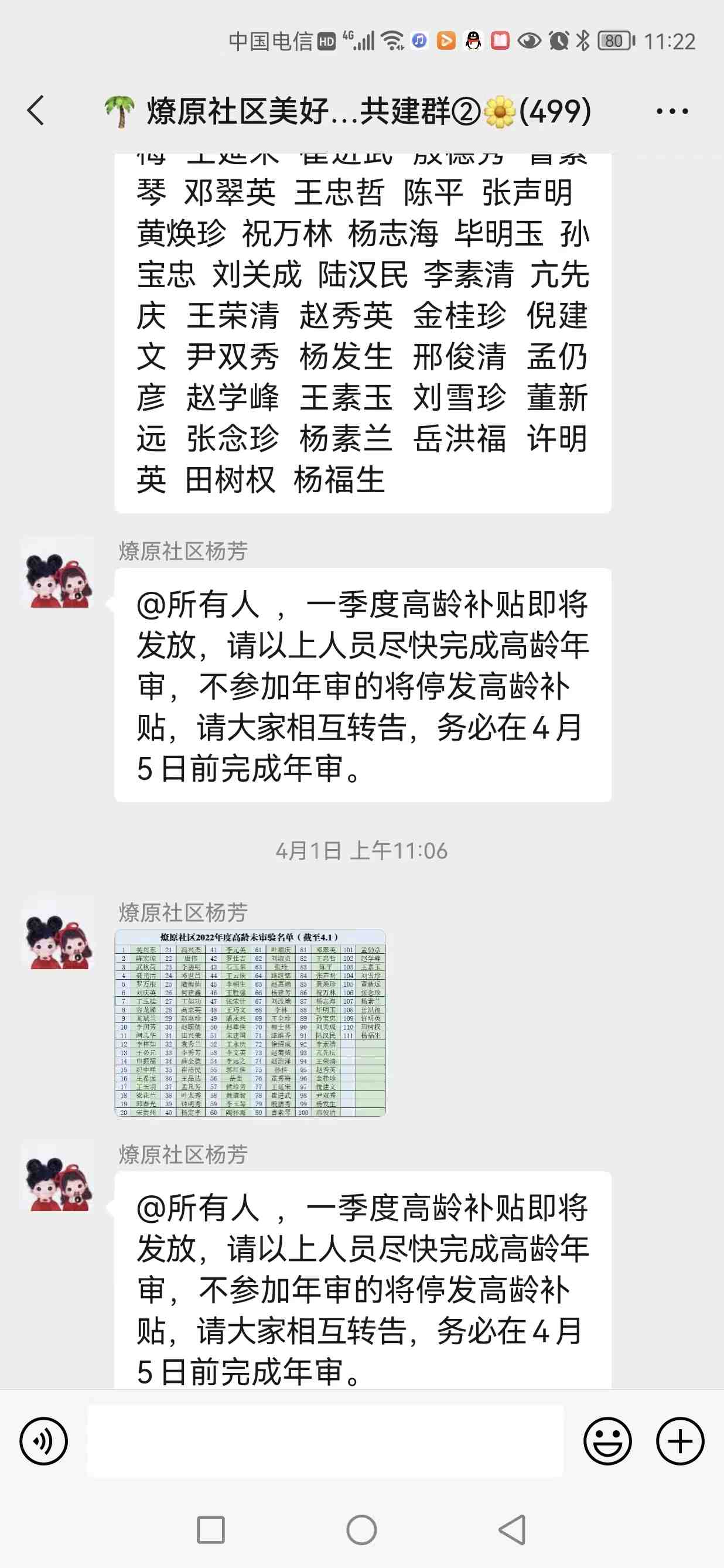Open the emoji picker
This screenshot has height=1568, width=724.
click(x=607, y=1441)
